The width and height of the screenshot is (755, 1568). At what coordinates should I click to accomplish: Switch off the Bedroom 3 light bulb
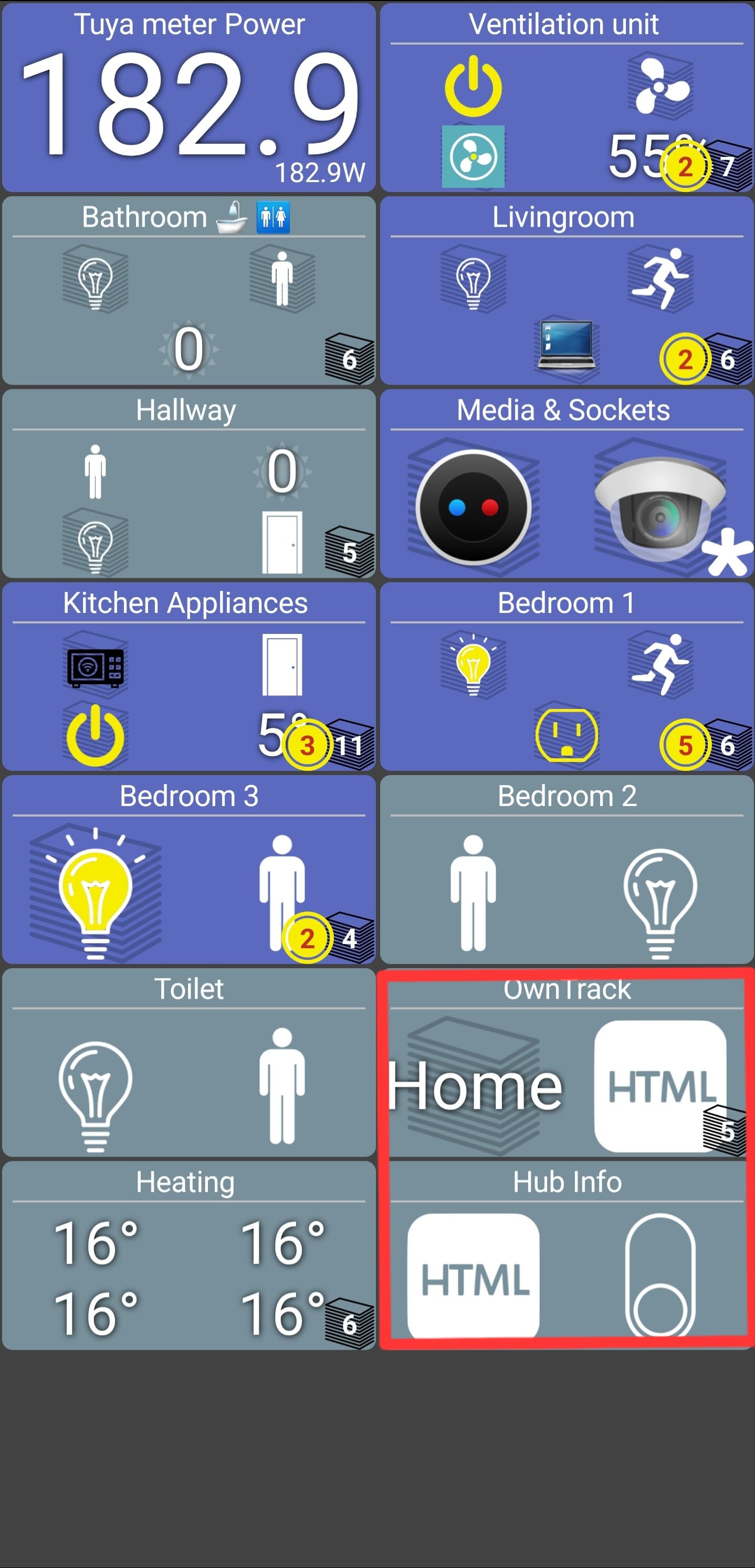coord(95,892)
